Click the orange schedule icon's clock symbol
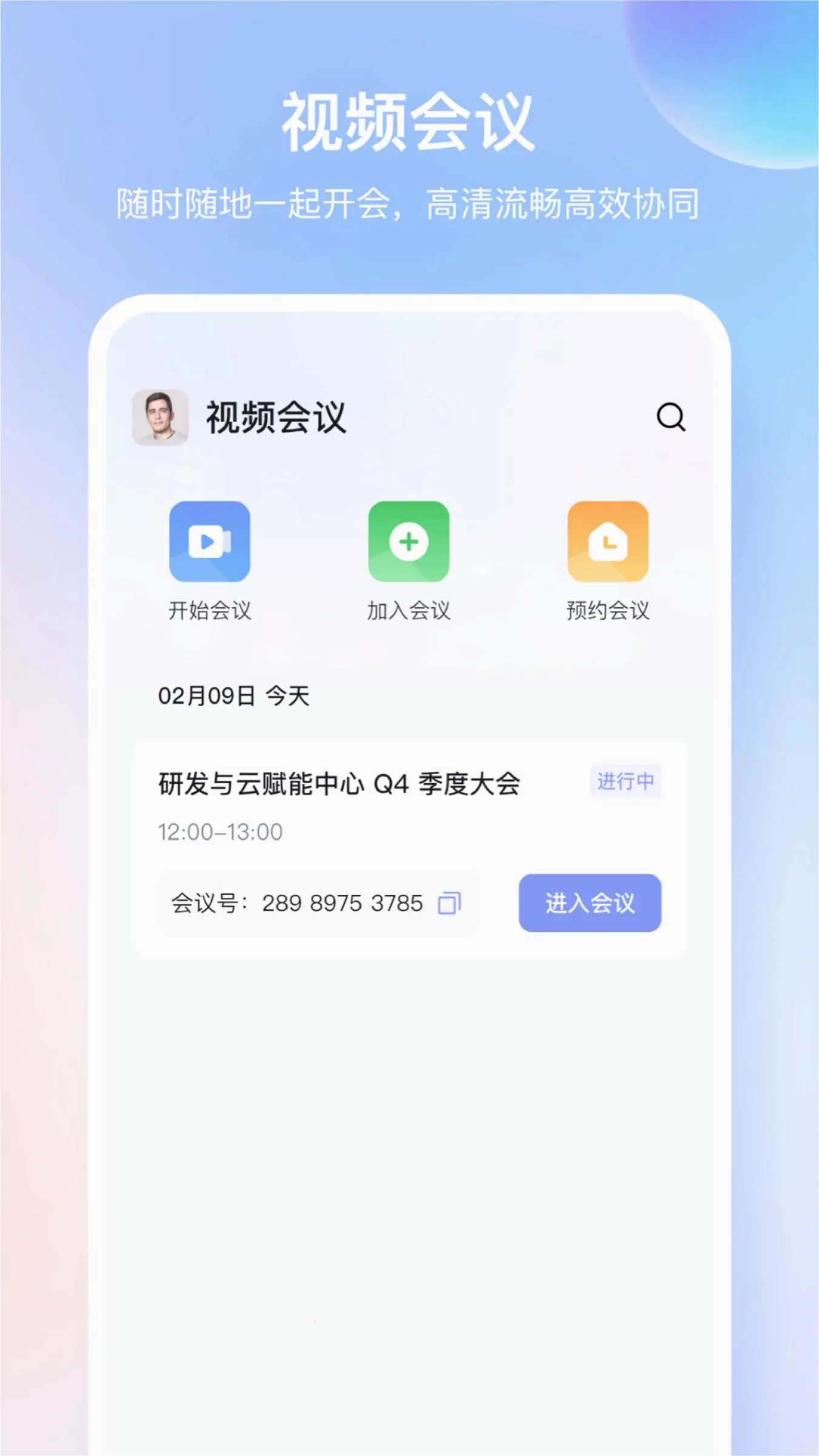The image size is (819, 1456). point(607,542)
